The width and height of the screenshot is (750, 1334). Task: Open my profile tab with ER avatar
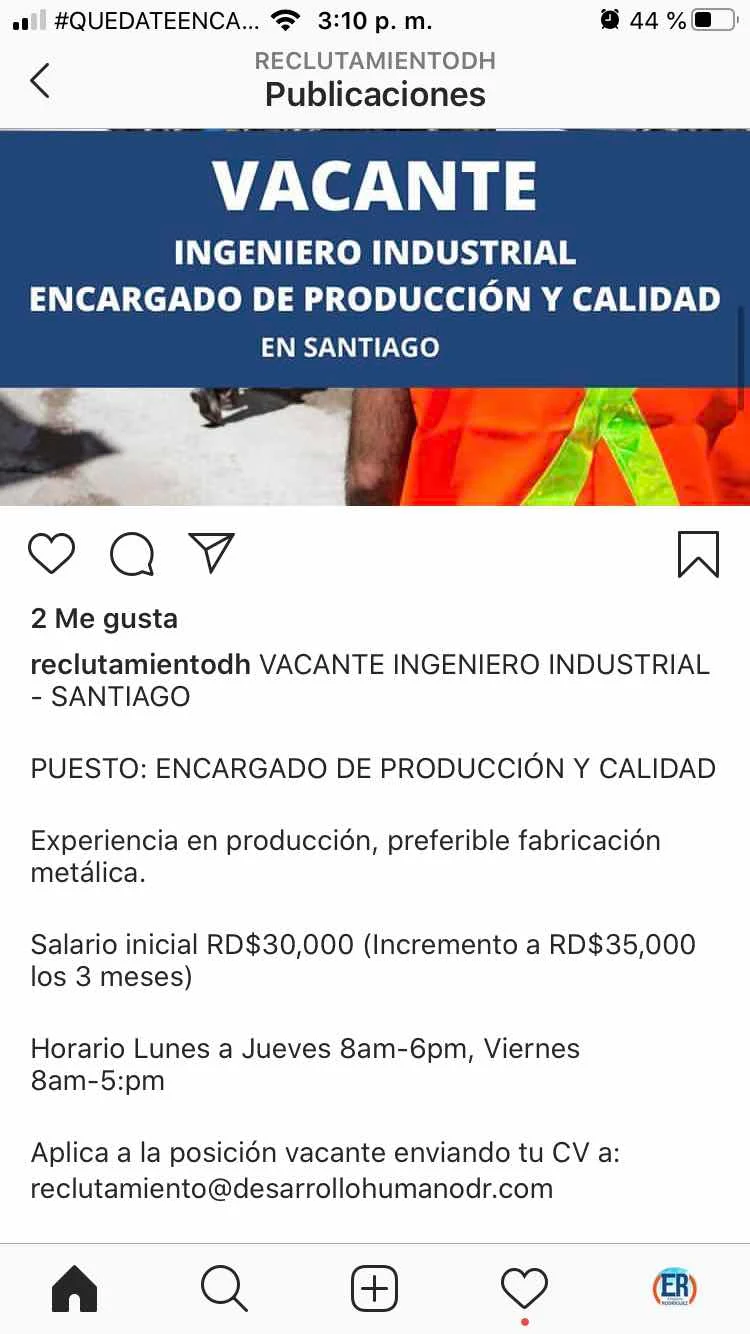click(x=674, y=1288)
